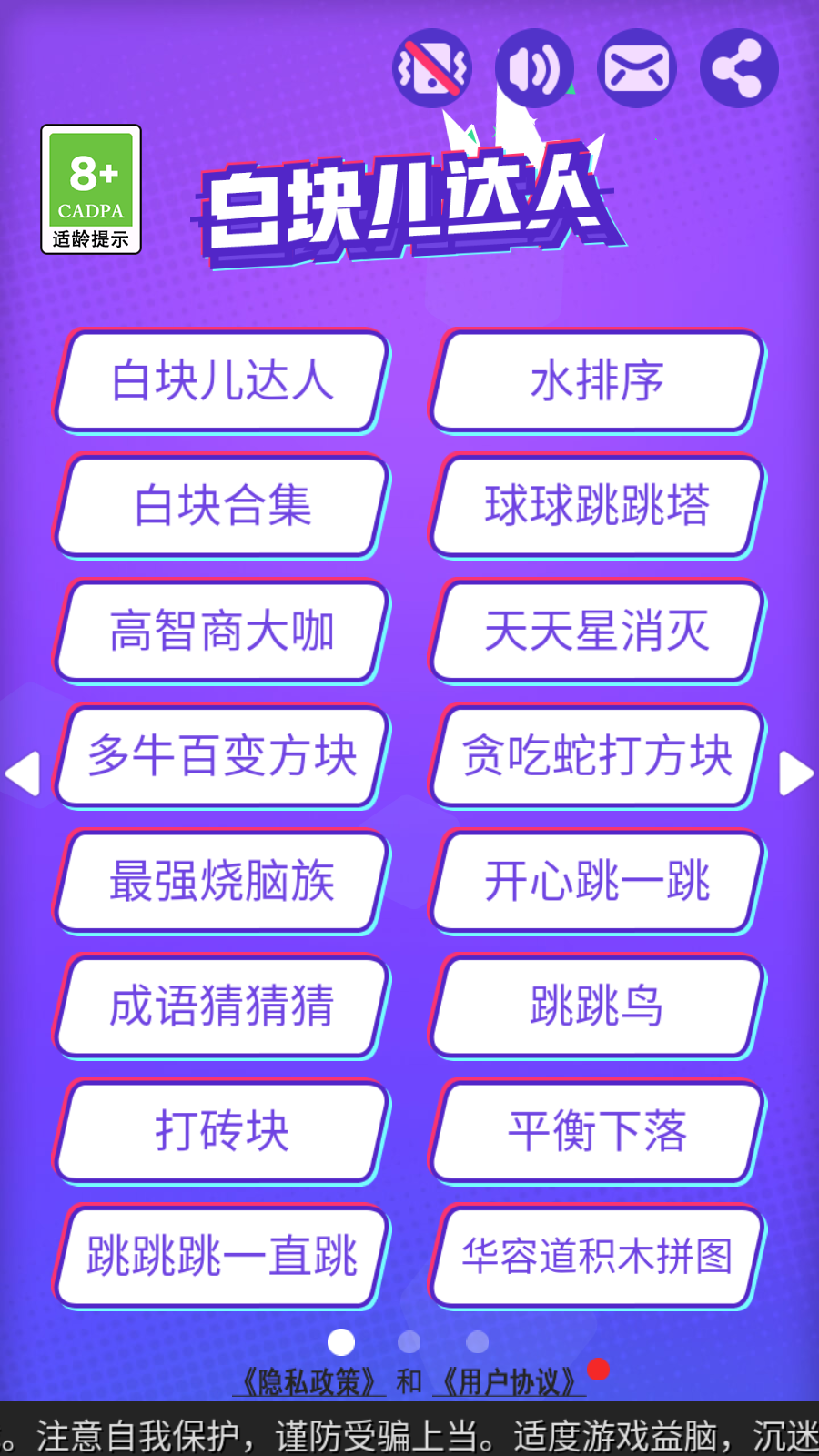Disable vibration using the shake icon
The image size is (819, 1456).
432,68
